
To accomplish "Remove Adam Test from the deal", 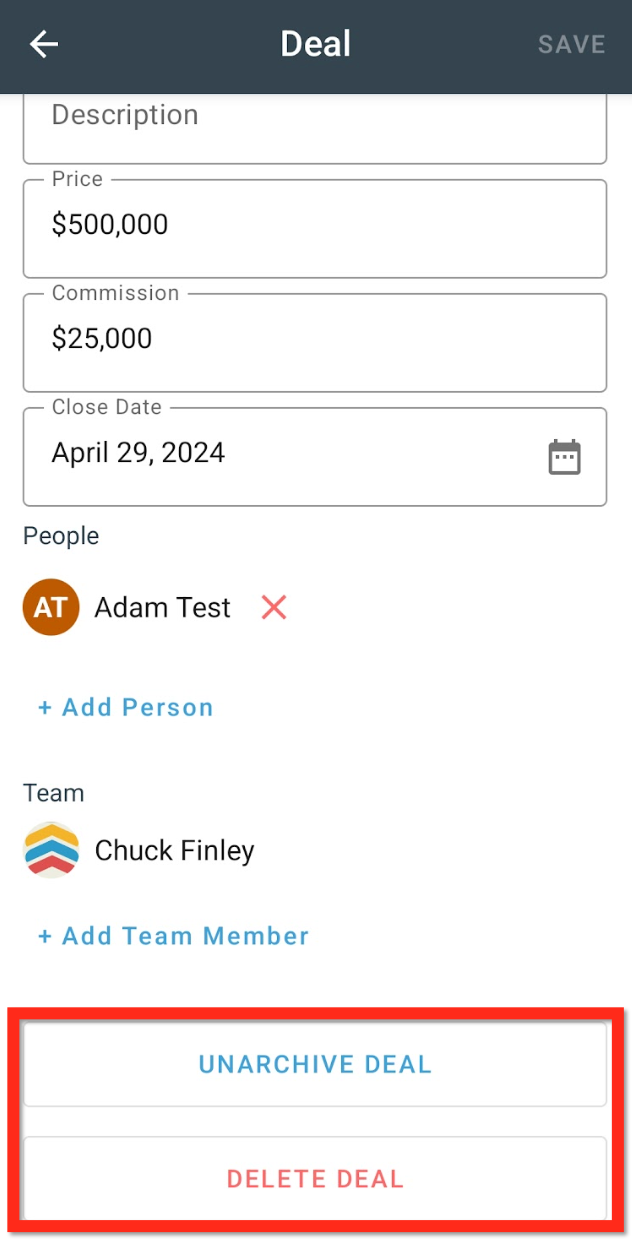I will click(274, 607).
